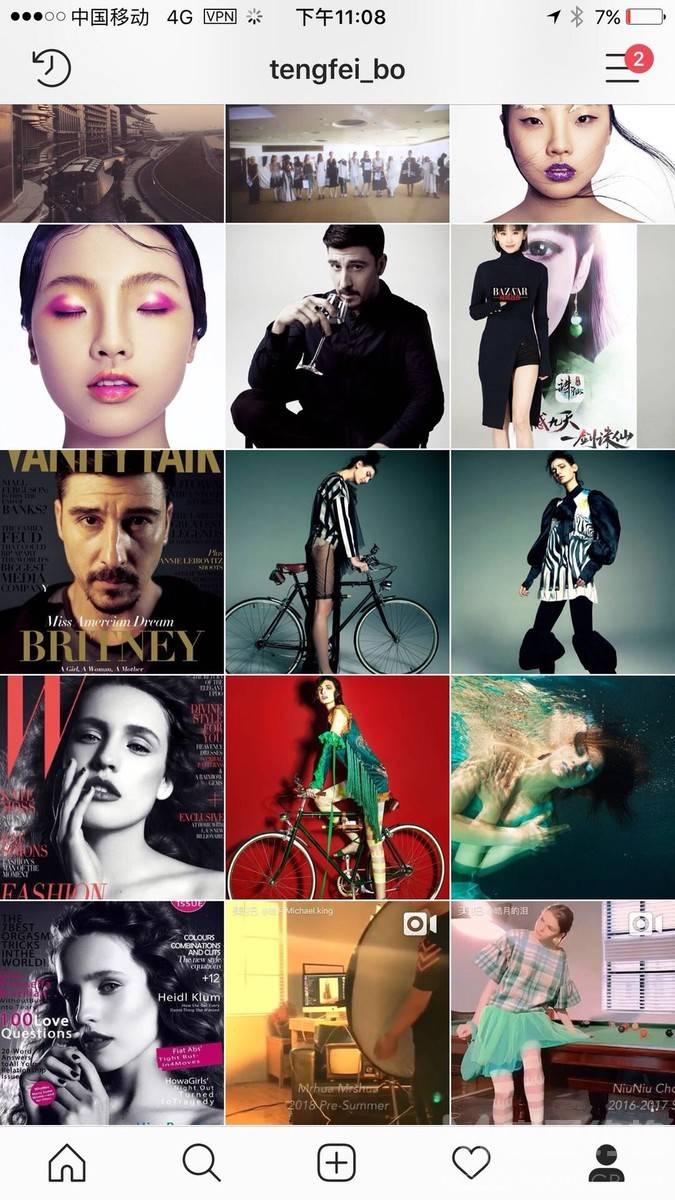
Task: Switch to the Search tab
Action: pos(201,1162)
